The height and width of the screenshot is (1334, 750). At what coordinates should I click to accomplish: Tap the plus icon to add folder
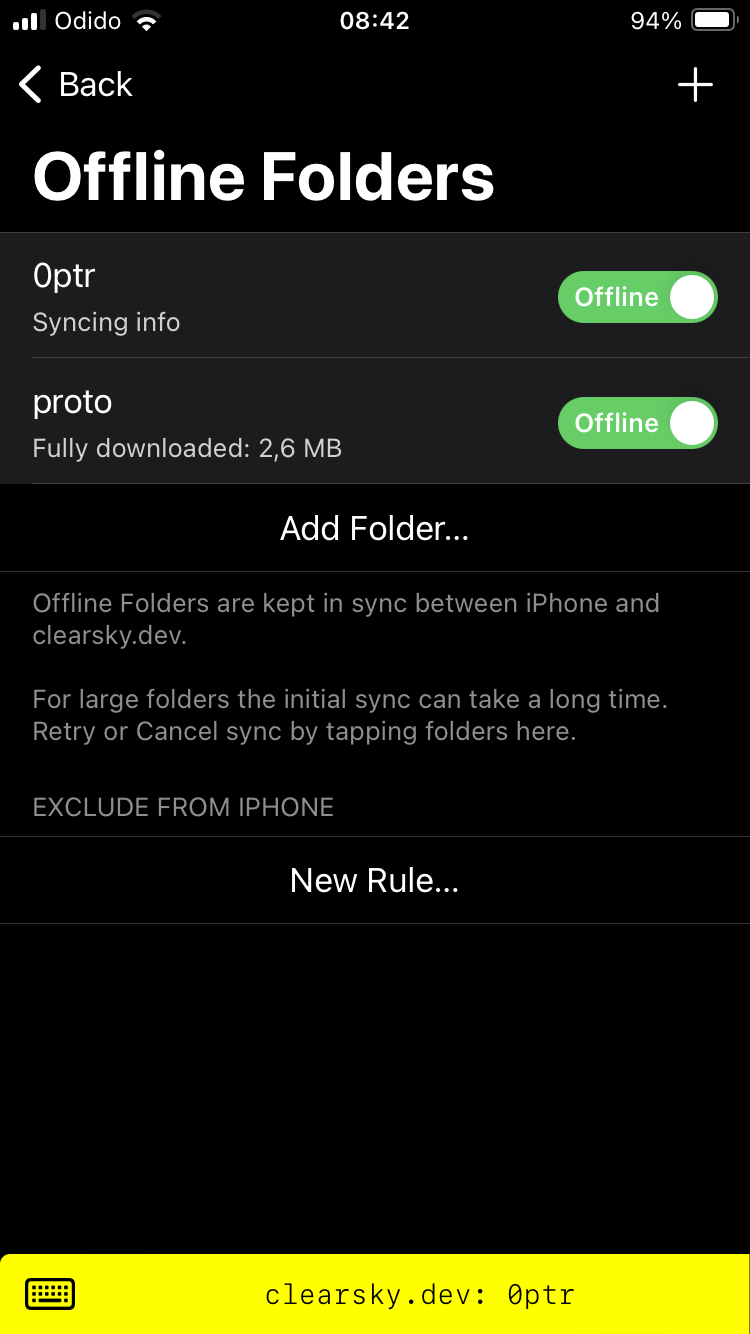click(x=695, y=85)
